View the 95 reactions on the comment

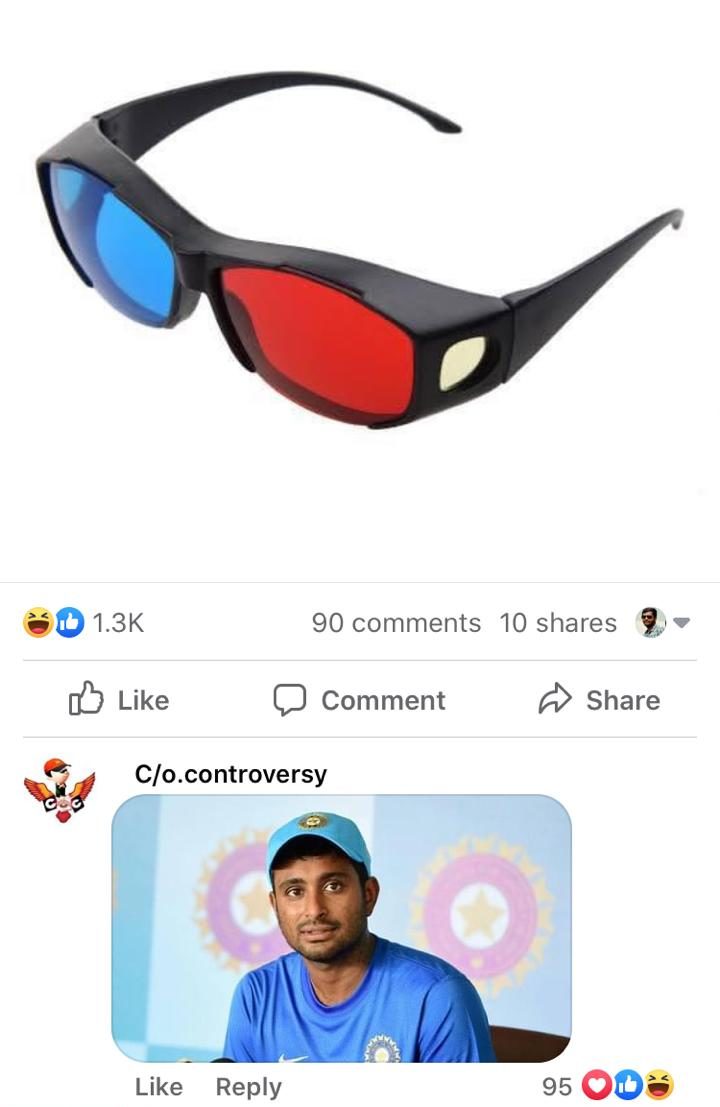coord(608,1086)
